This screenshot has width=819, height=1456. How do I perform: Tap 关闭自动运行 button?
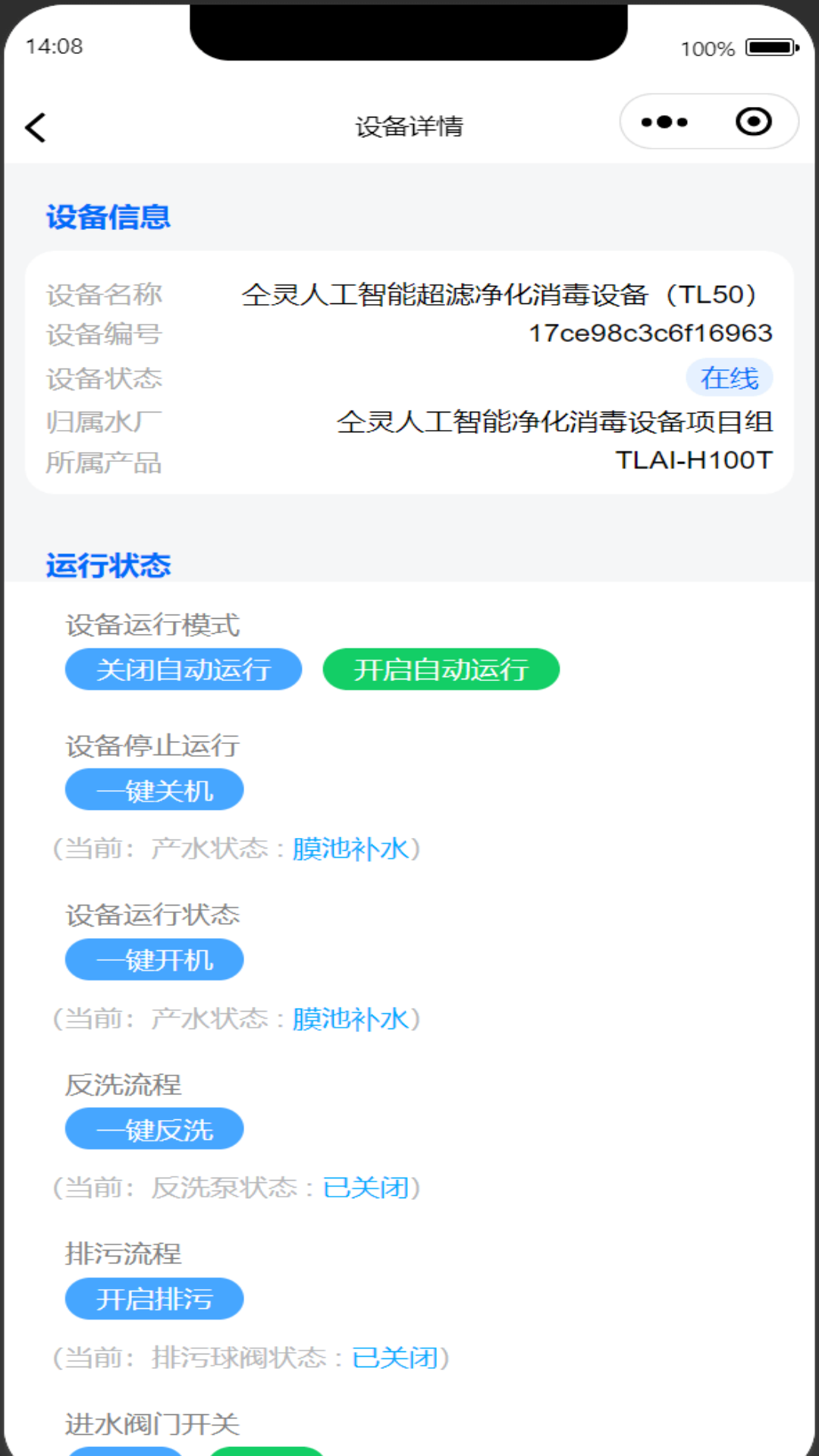point(184,670)
